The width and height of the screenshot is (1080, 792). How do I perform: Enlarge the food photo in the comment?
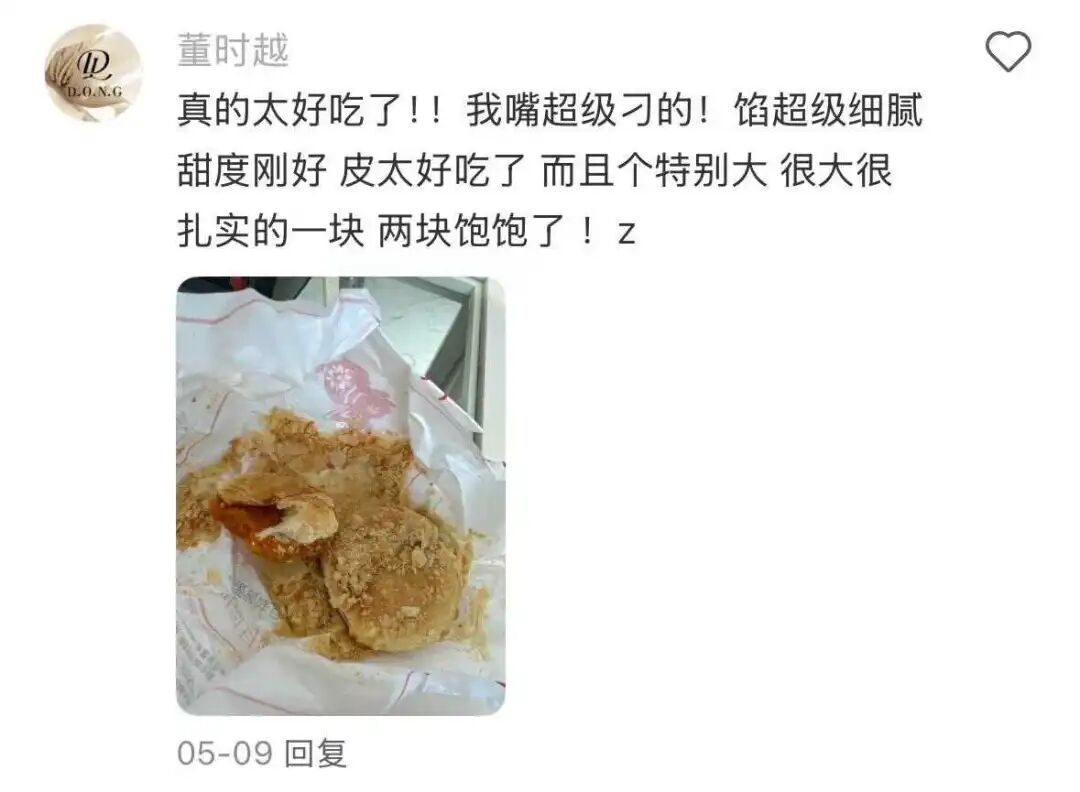coord(341,496)
